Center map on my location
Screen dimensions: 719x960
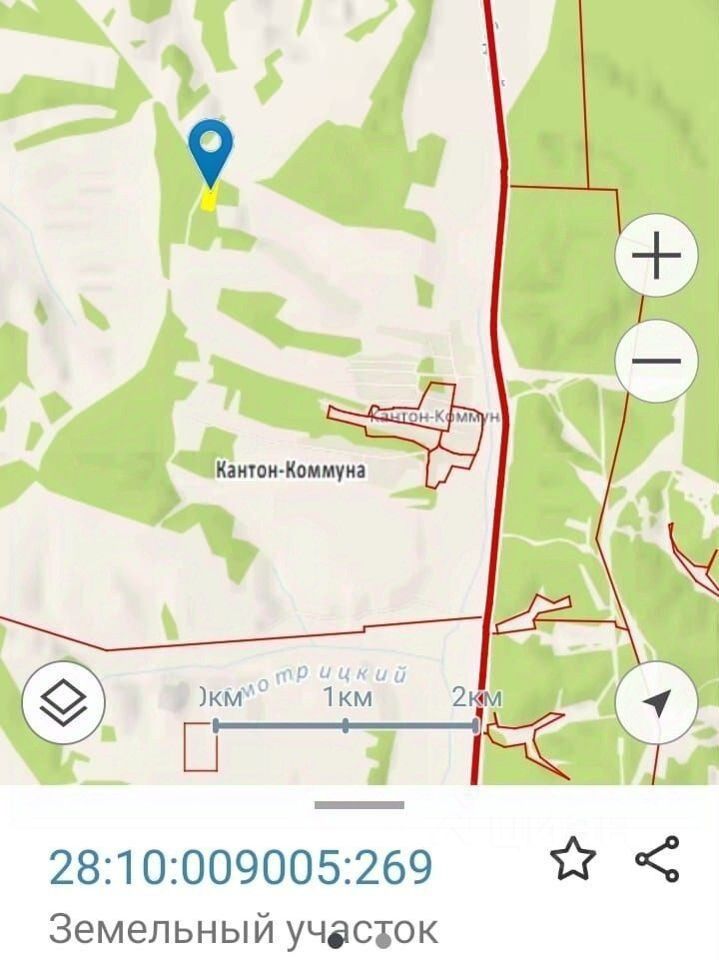(656, 701)
